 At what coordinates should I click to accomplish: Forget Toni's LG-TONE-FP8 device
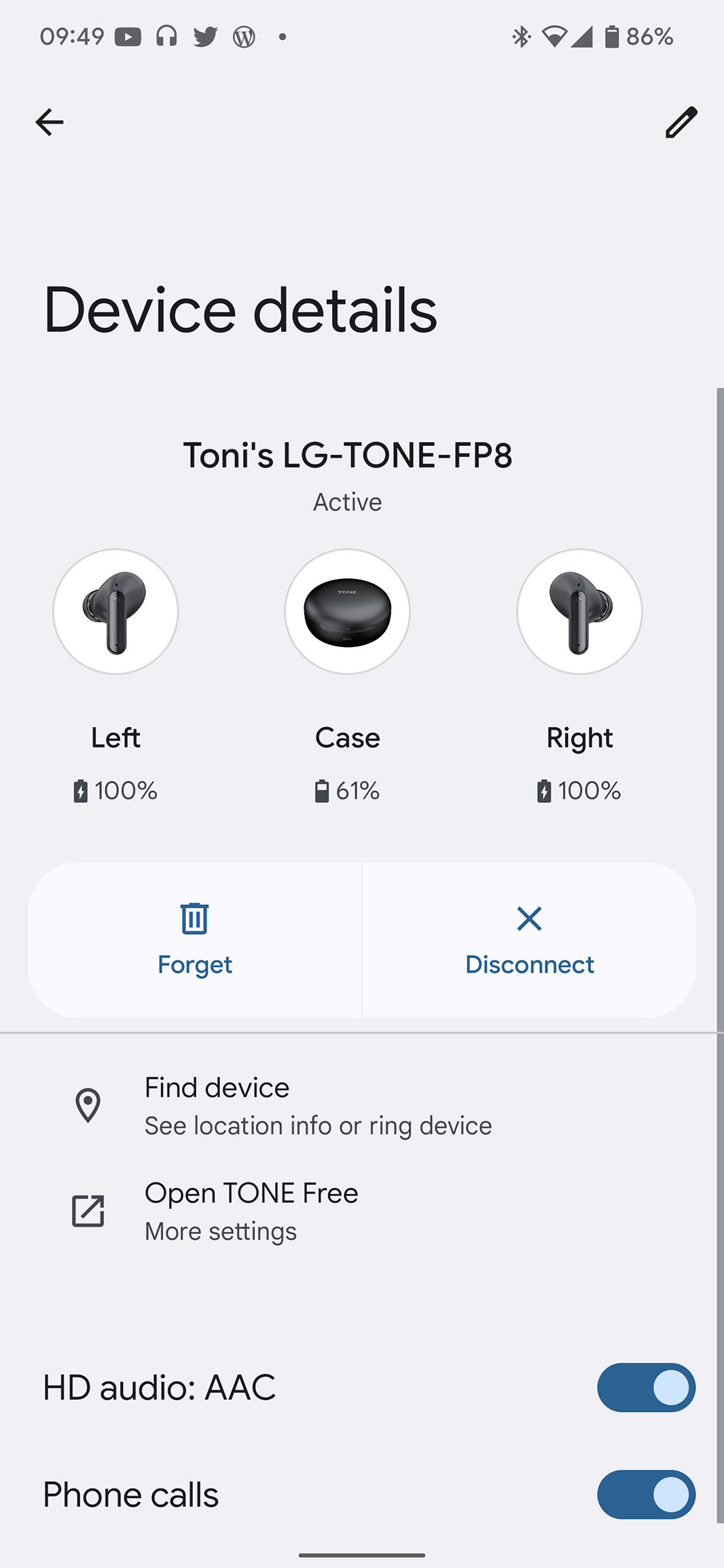[195, 939]
